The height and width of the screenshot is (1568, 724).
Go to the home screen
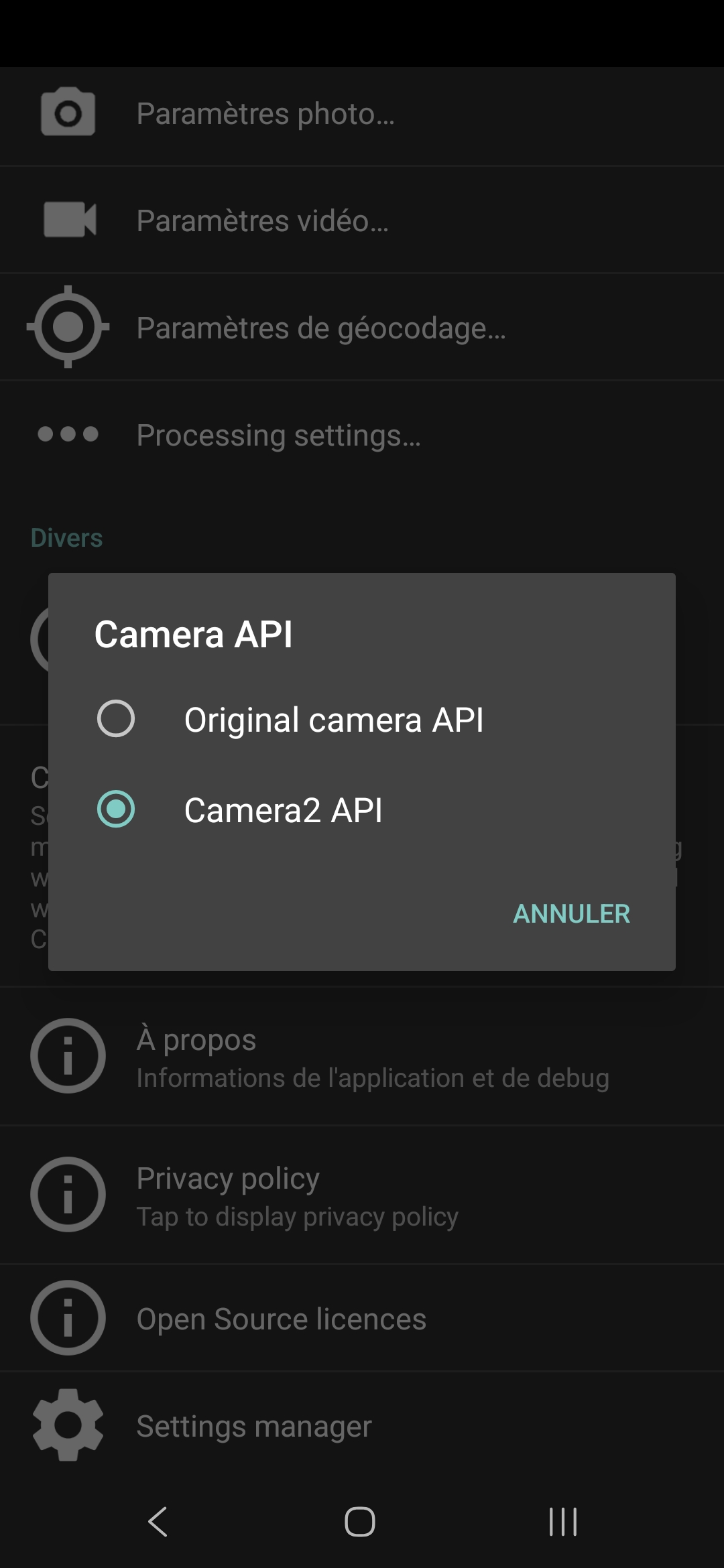(360, 1522)
